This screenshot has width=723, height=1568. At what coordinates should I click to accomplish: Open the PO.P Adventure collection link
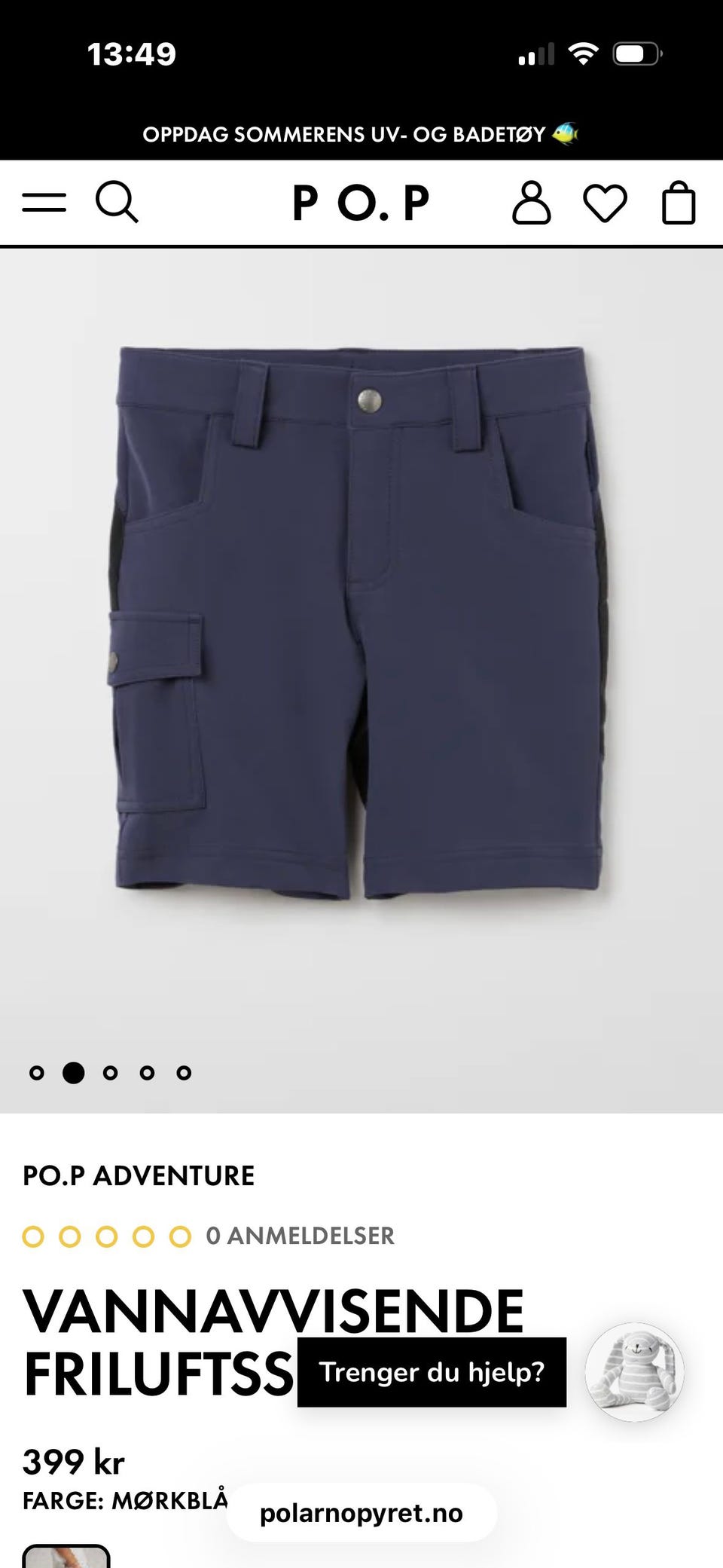coord(139,1175)
